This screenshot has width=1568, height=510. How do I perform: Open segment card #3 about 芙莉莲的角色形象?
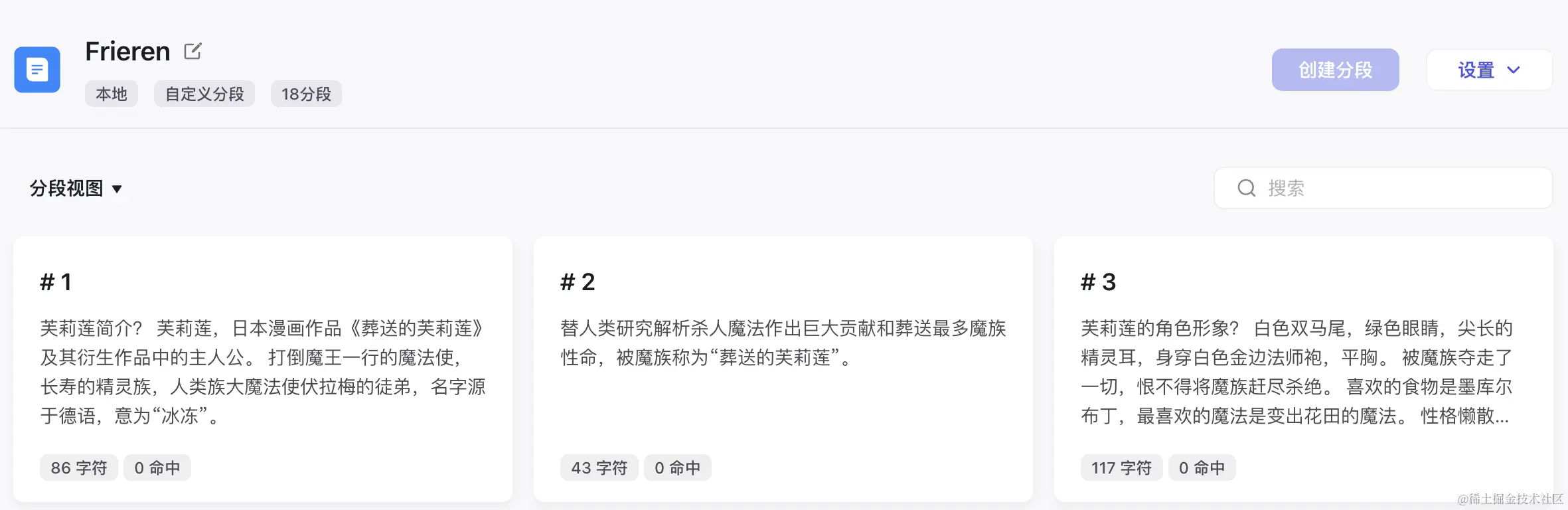point(1303,369)
